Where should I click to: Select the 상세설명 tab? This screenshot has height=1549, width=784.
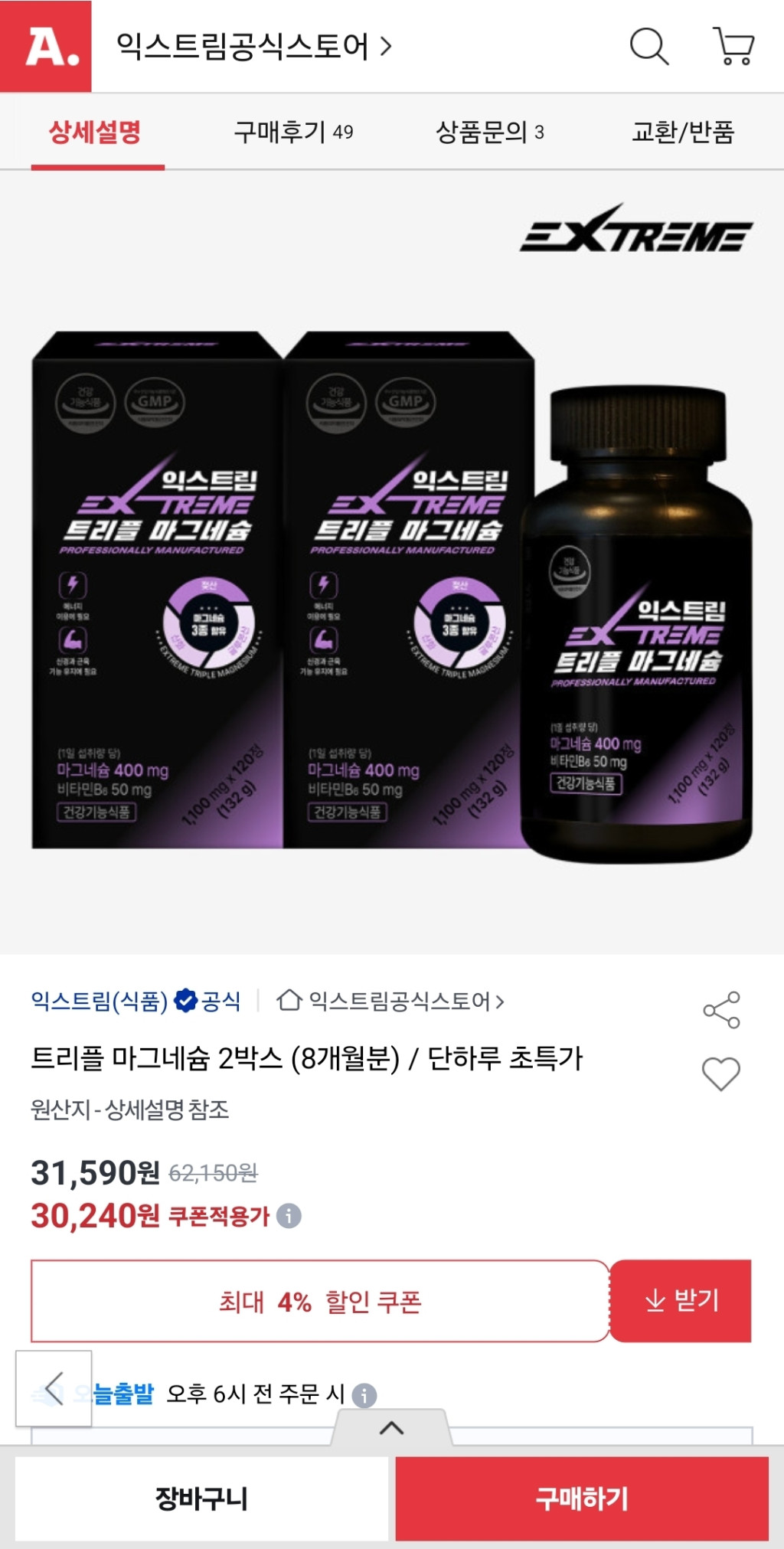coord(95,132)
